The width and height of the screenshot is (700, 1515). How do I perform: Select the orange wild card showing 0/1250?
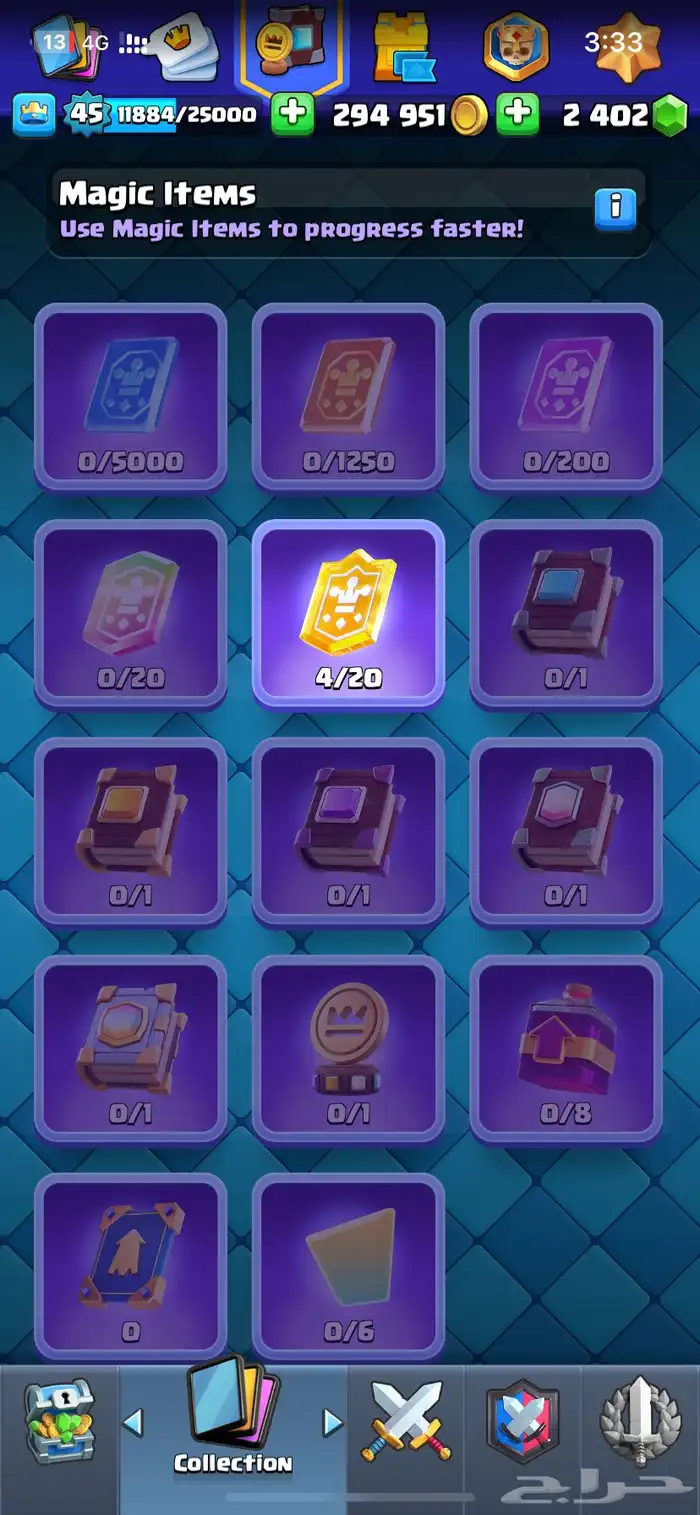pos(347,397)
